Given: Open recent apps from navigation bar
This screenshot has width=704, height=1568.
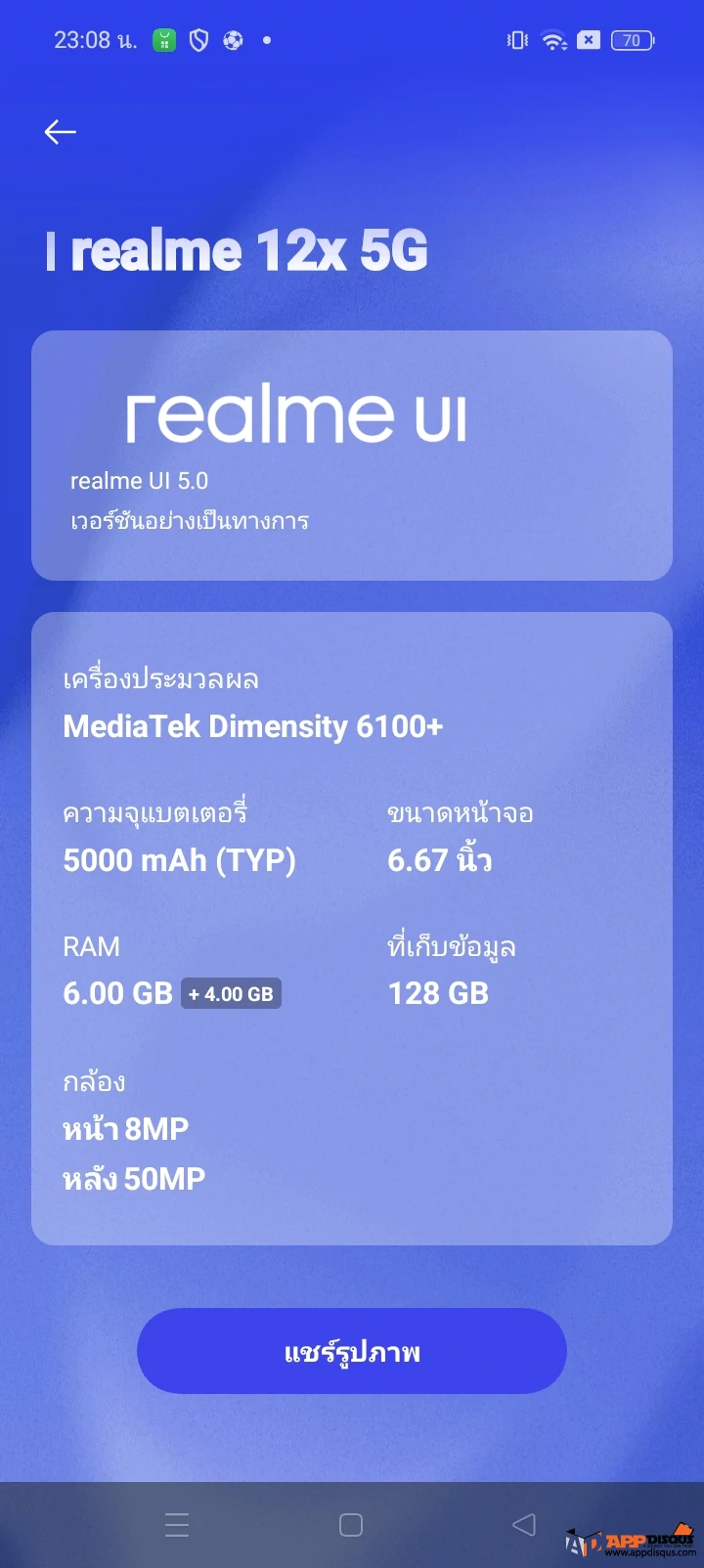Looking at the screenshot, I should coord(177,1525).
